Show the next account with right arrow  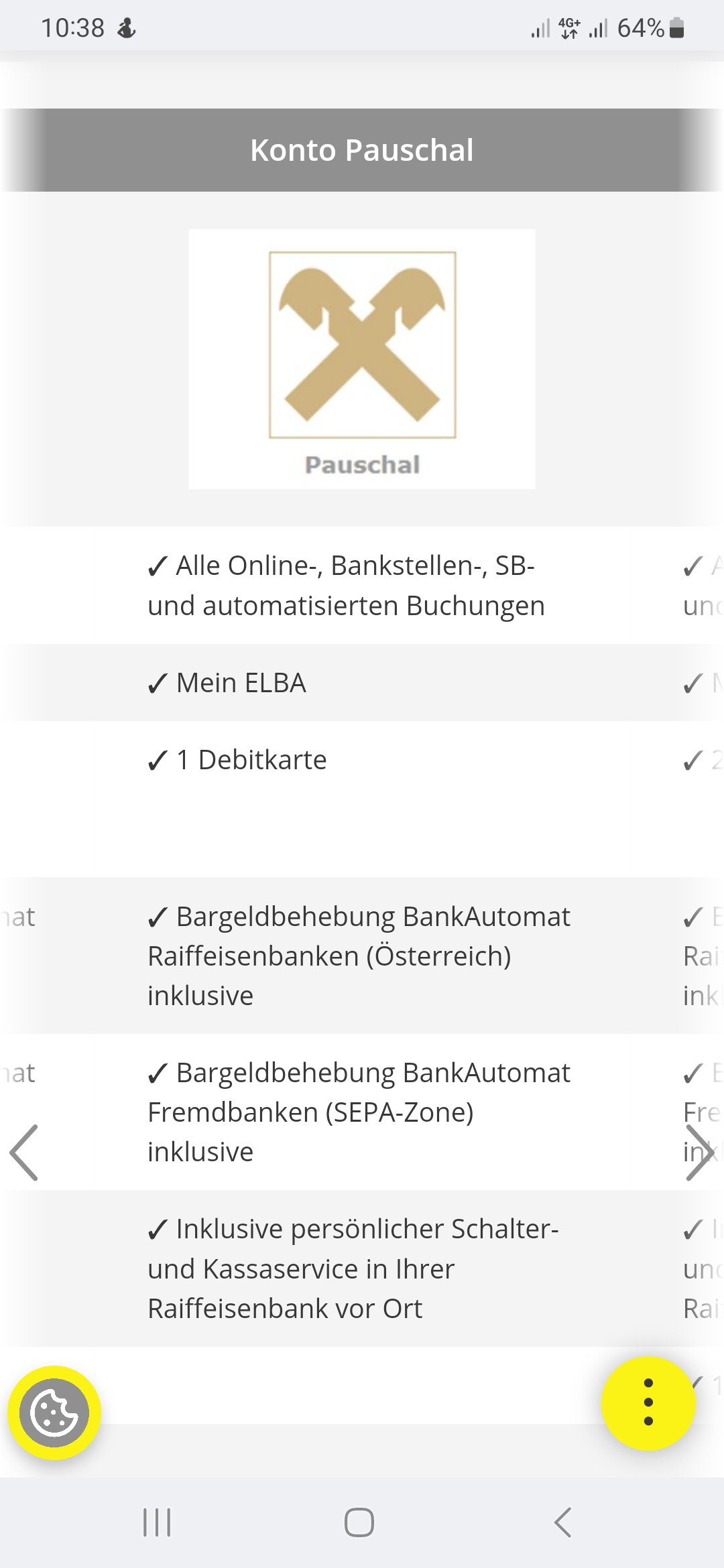pos(699,1153)
